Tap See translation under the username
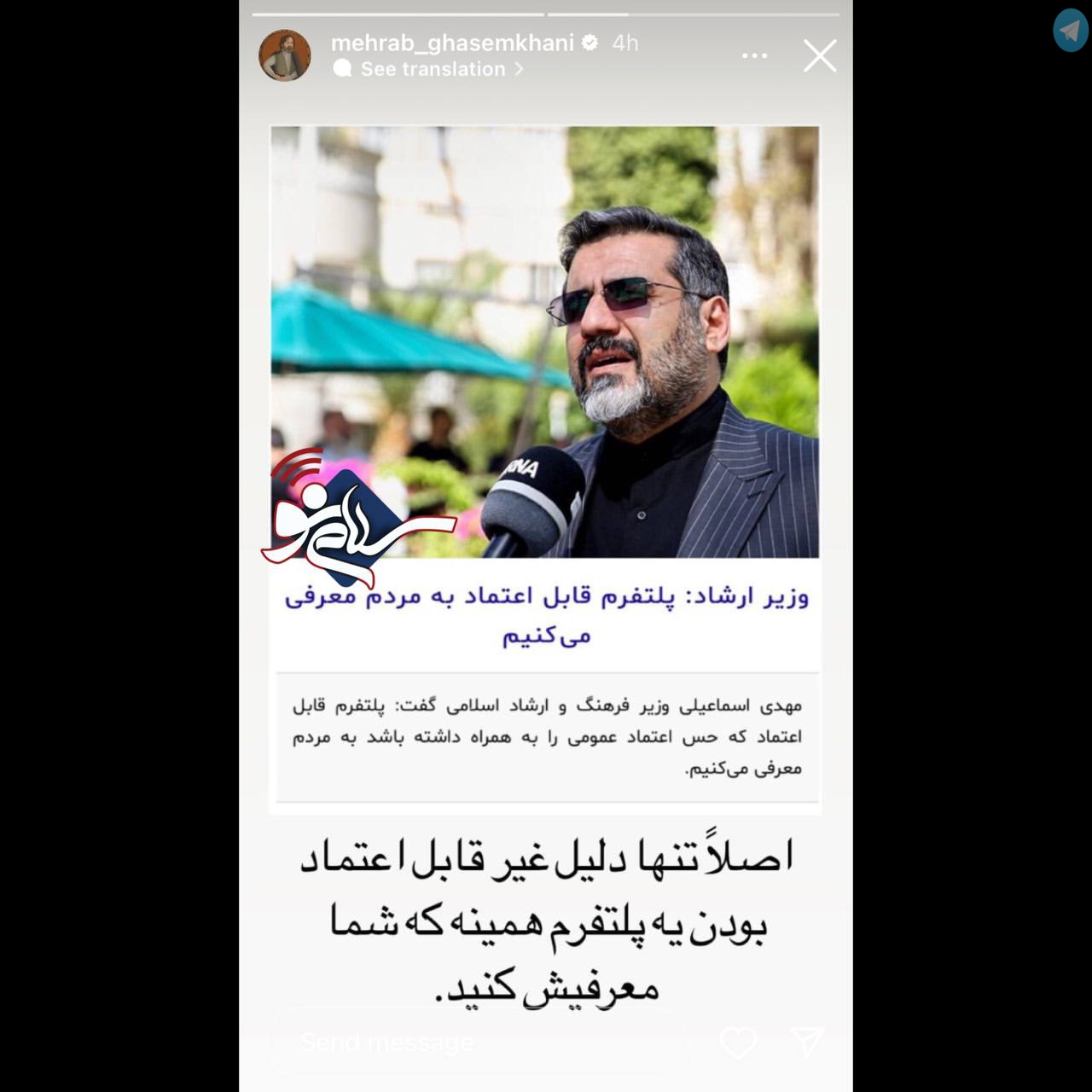The image size is (1092, 1092). [433, 69]
